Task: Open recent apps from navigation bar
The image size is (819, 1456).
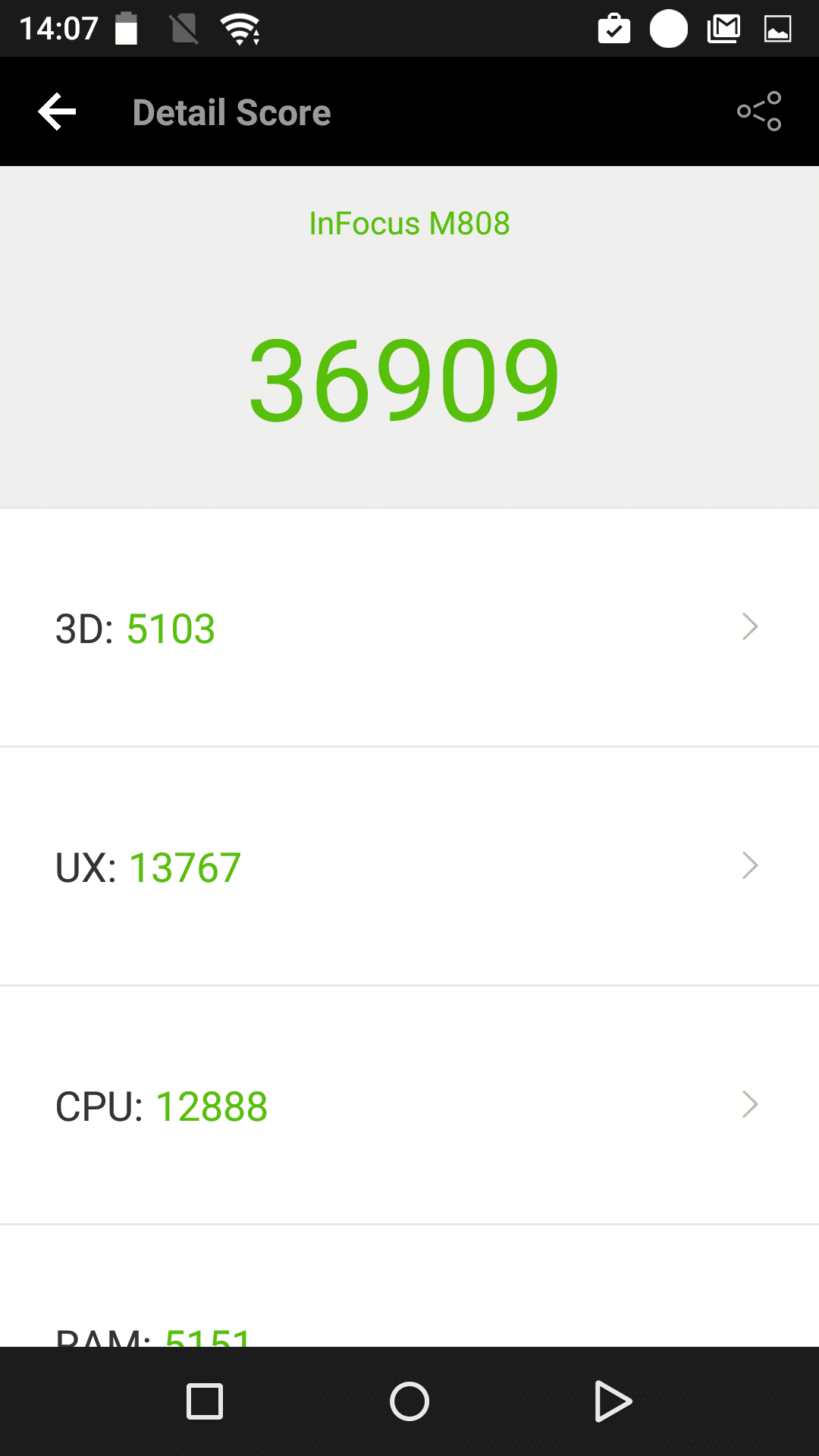Action: click(205, 1401)
